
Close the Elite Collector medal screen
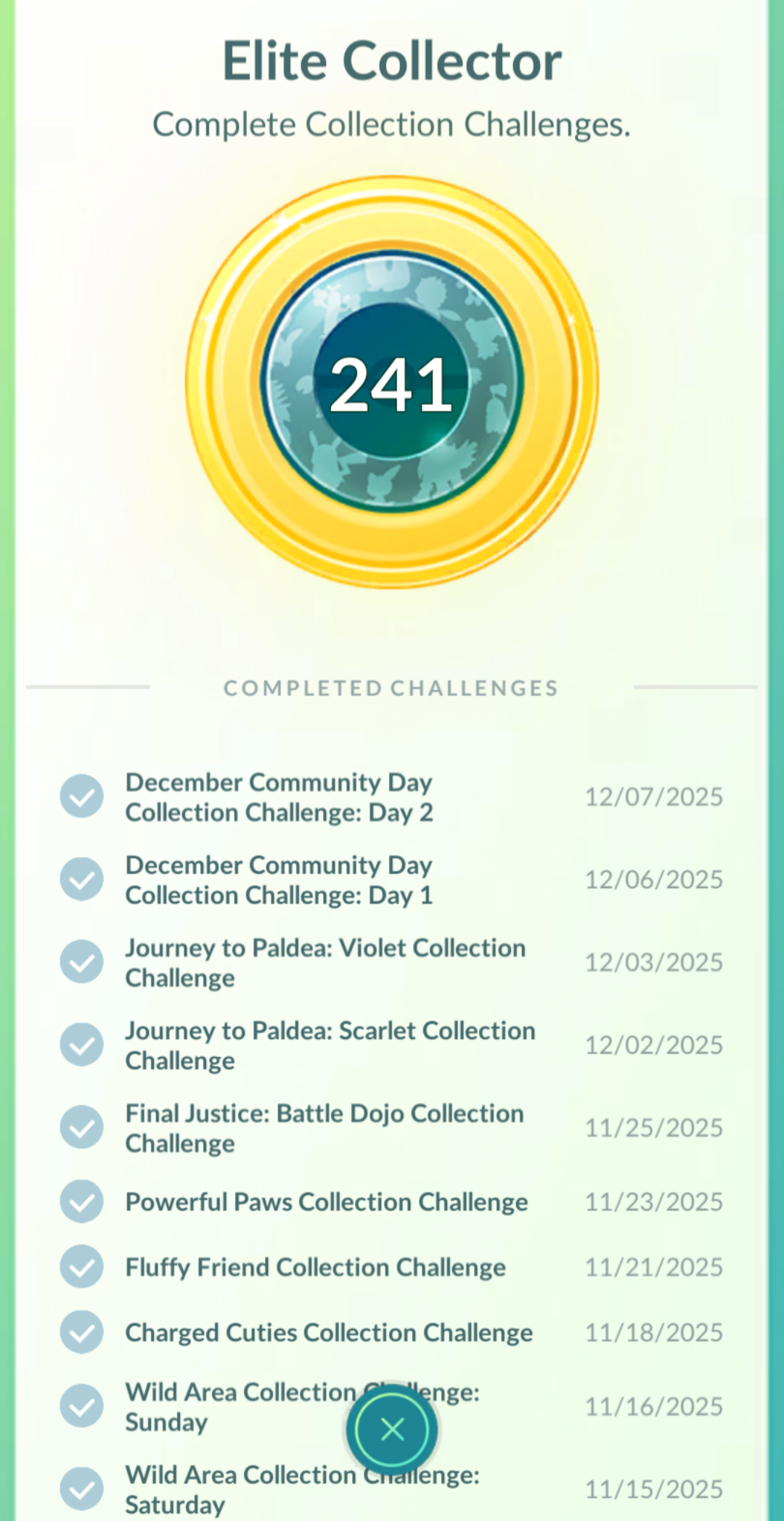pyautogui.click(x=392, y=1430)
